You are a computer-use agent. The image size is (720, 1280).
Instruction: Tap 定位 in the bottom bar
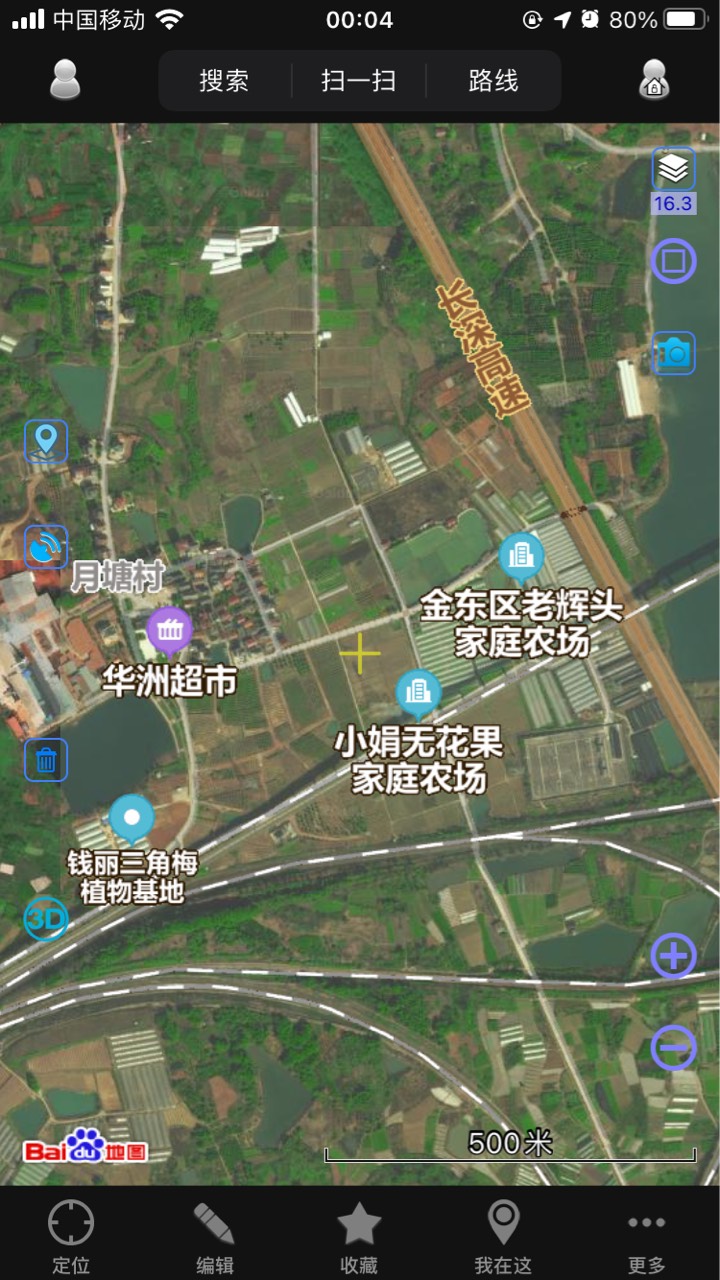(x=71, y=1238)
